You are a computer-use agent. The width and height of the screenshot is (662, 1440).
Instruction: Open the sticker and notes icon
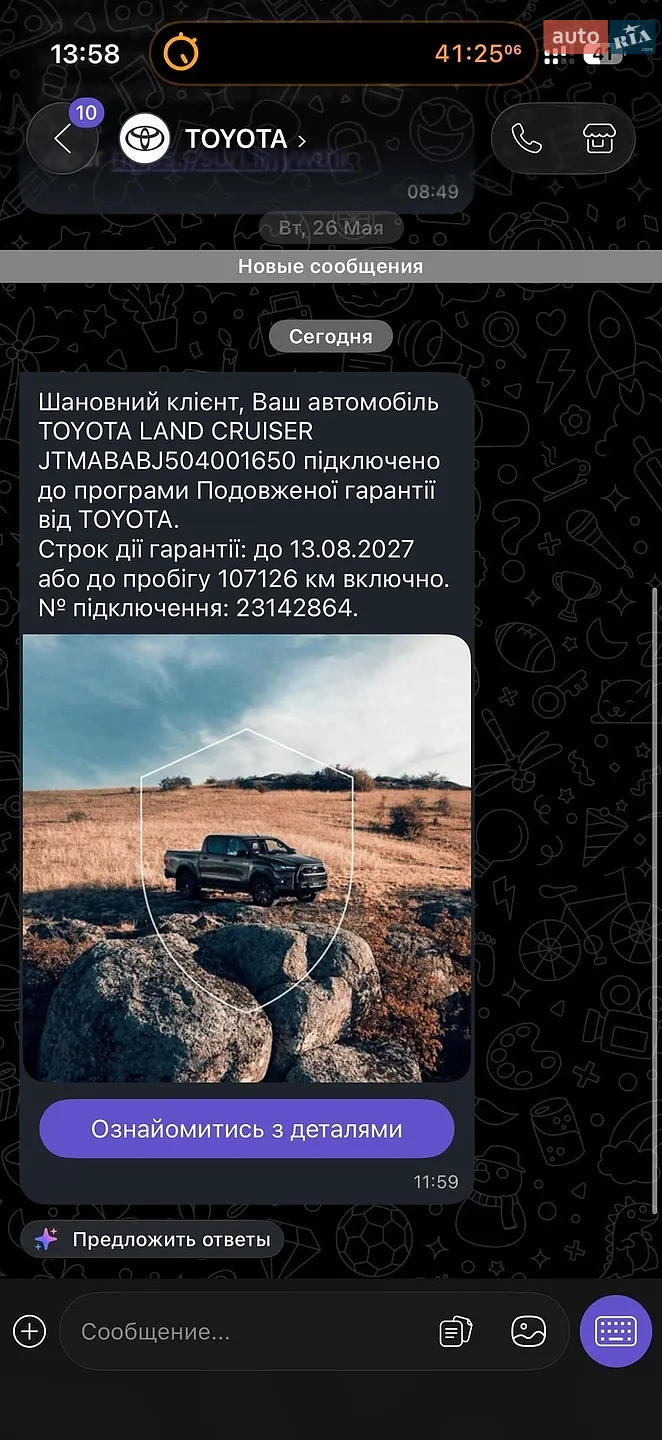click(456, 1332)
